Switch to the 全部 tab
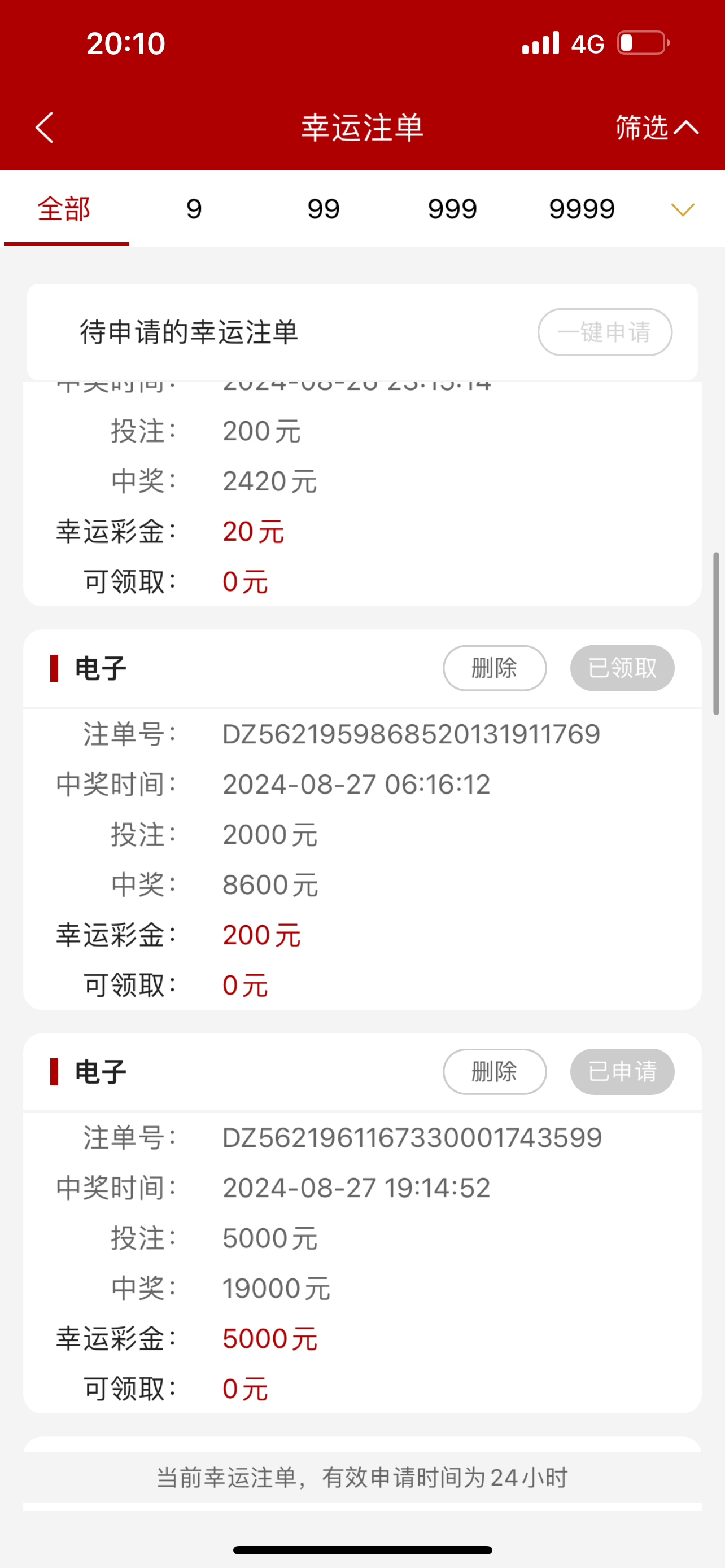 point(64,209)
